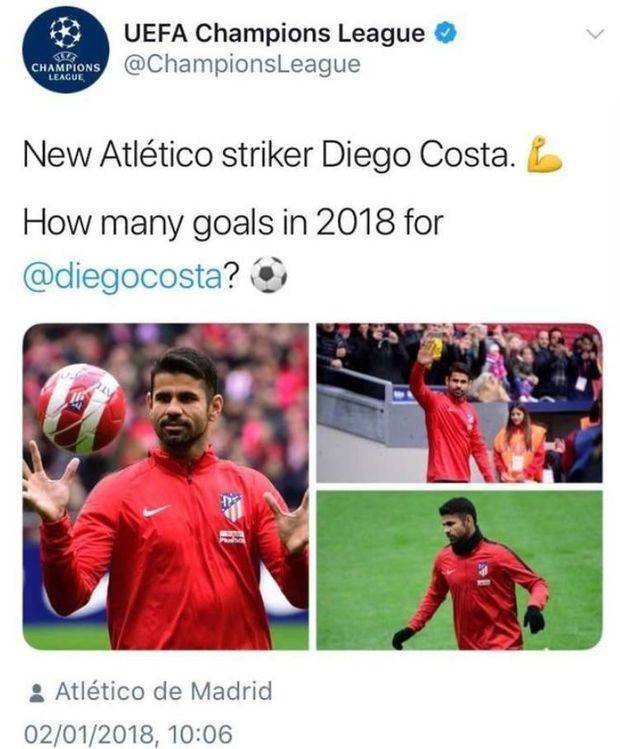
Task: Open the tweet options chevron
Action: click(595, 34)
